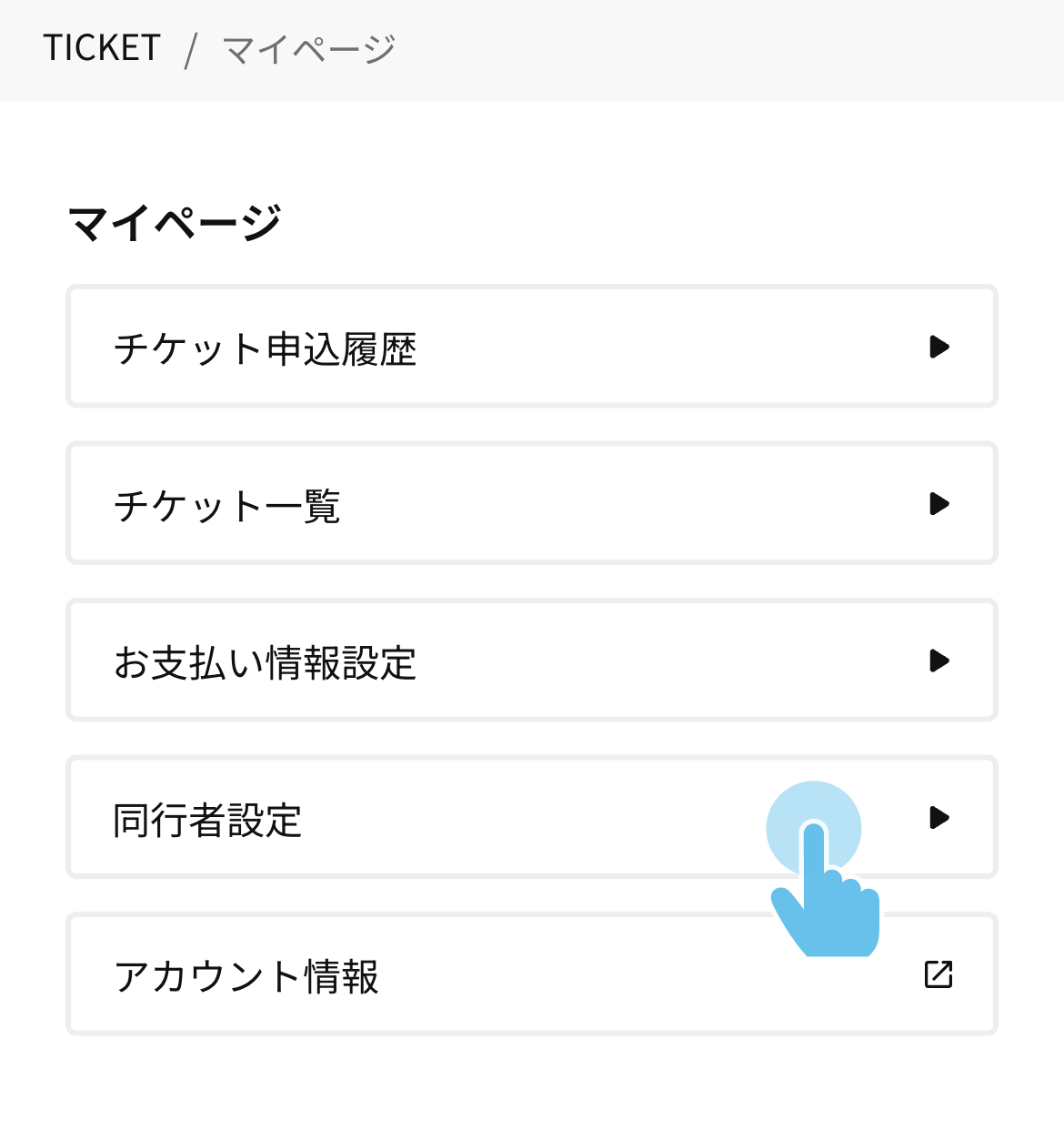
Task: Expand the チケット申込履歴 section
Action: pyautogui.click(x=531, y=347)
